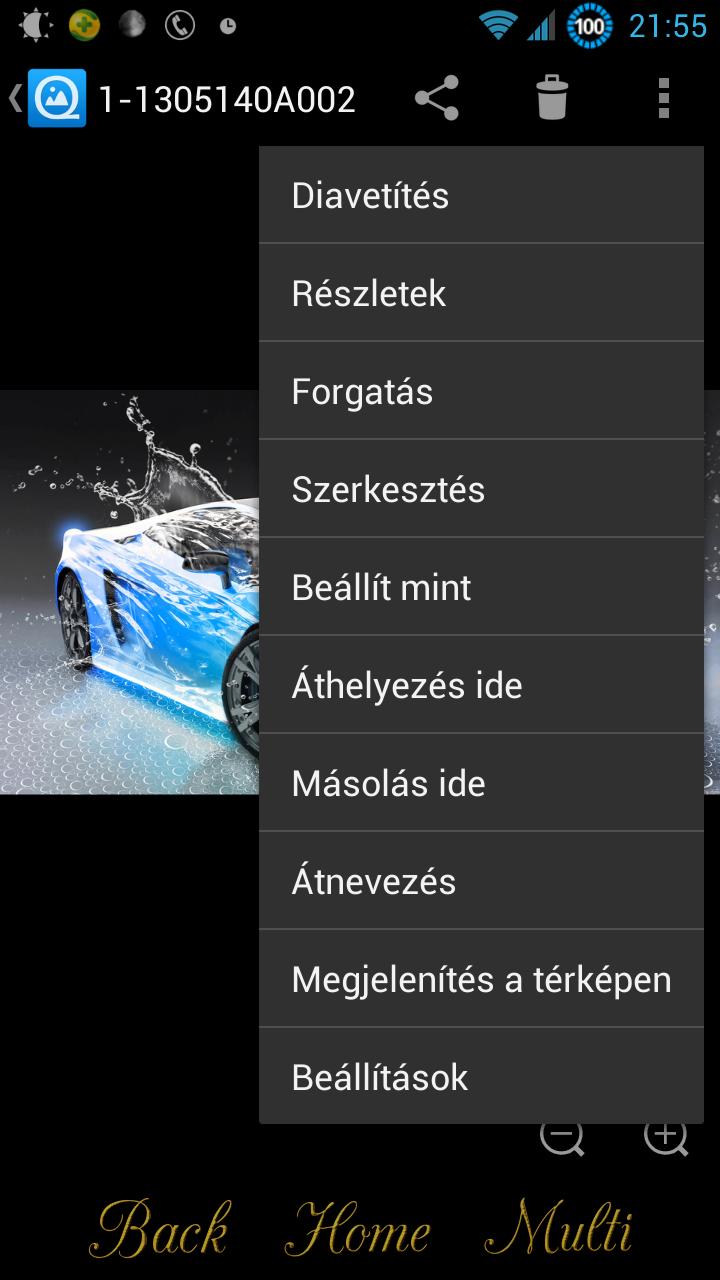Tap the three-dot overflow icon
The image size is (720, 1280).
663,98
